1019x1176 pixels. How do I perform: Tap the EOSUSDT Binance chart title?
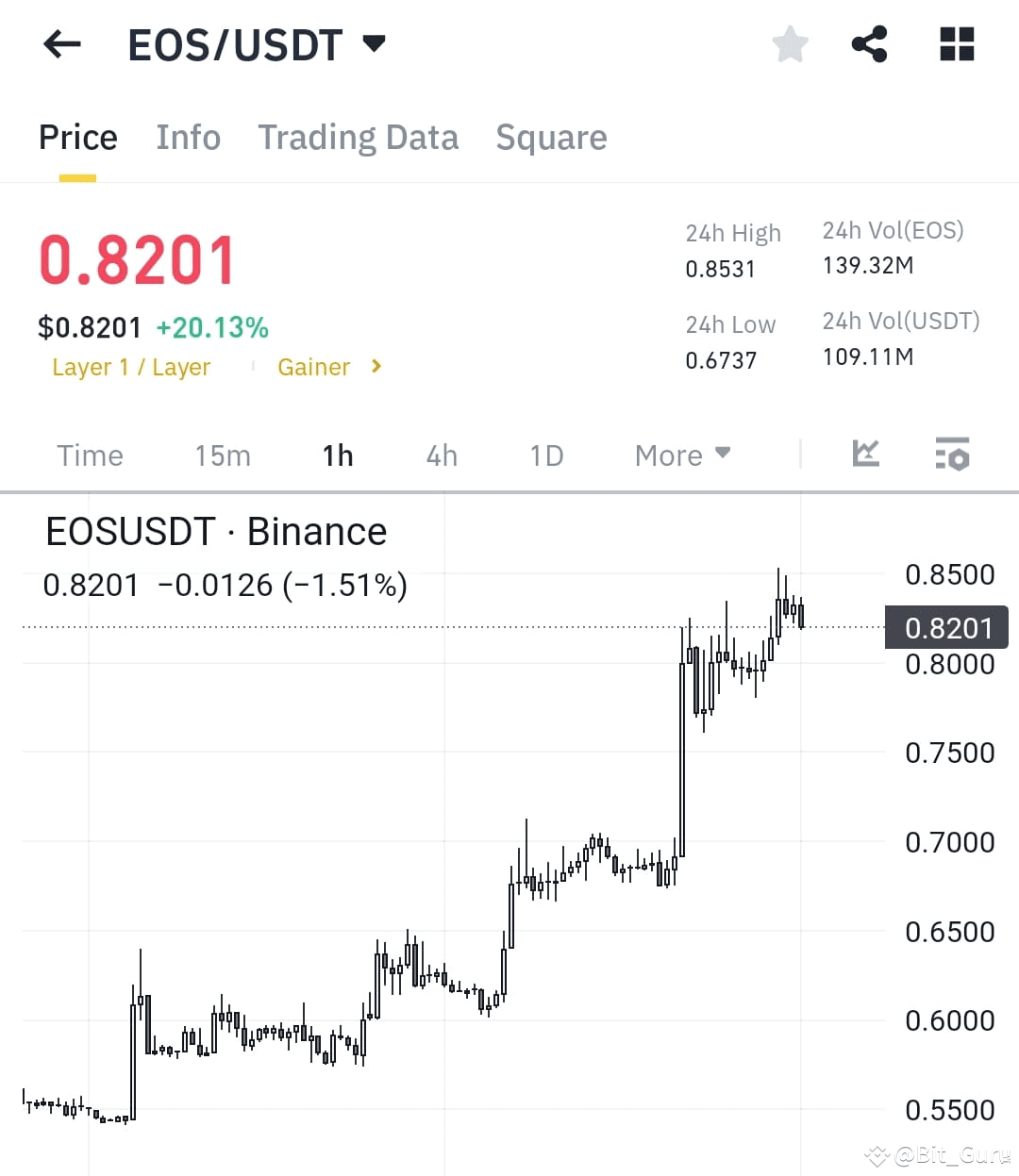click(x=216, y=531)
